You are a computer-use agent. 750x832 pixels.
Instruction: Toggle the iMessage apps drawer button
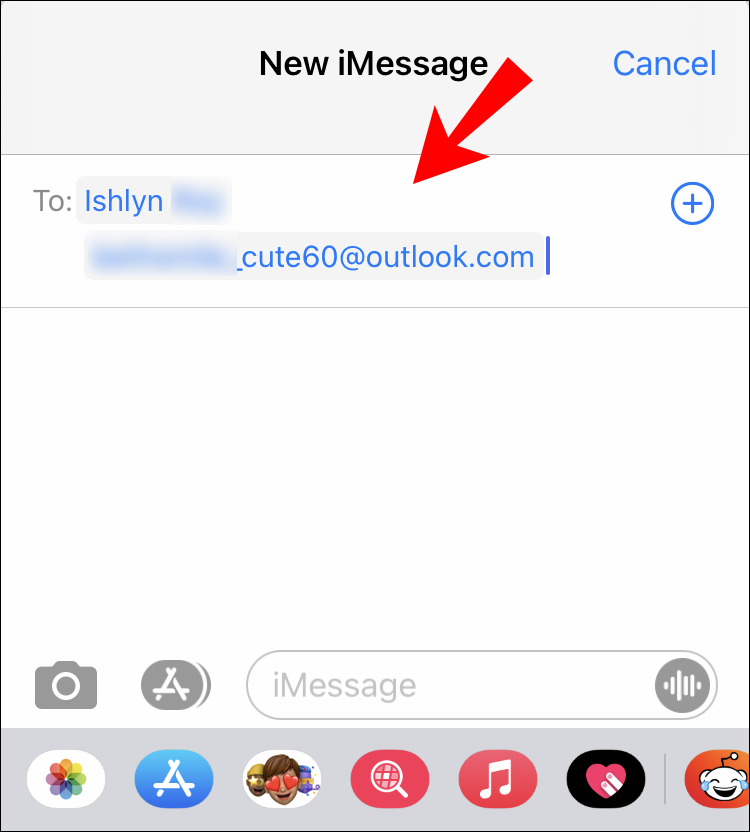click(x=175, y=685)
